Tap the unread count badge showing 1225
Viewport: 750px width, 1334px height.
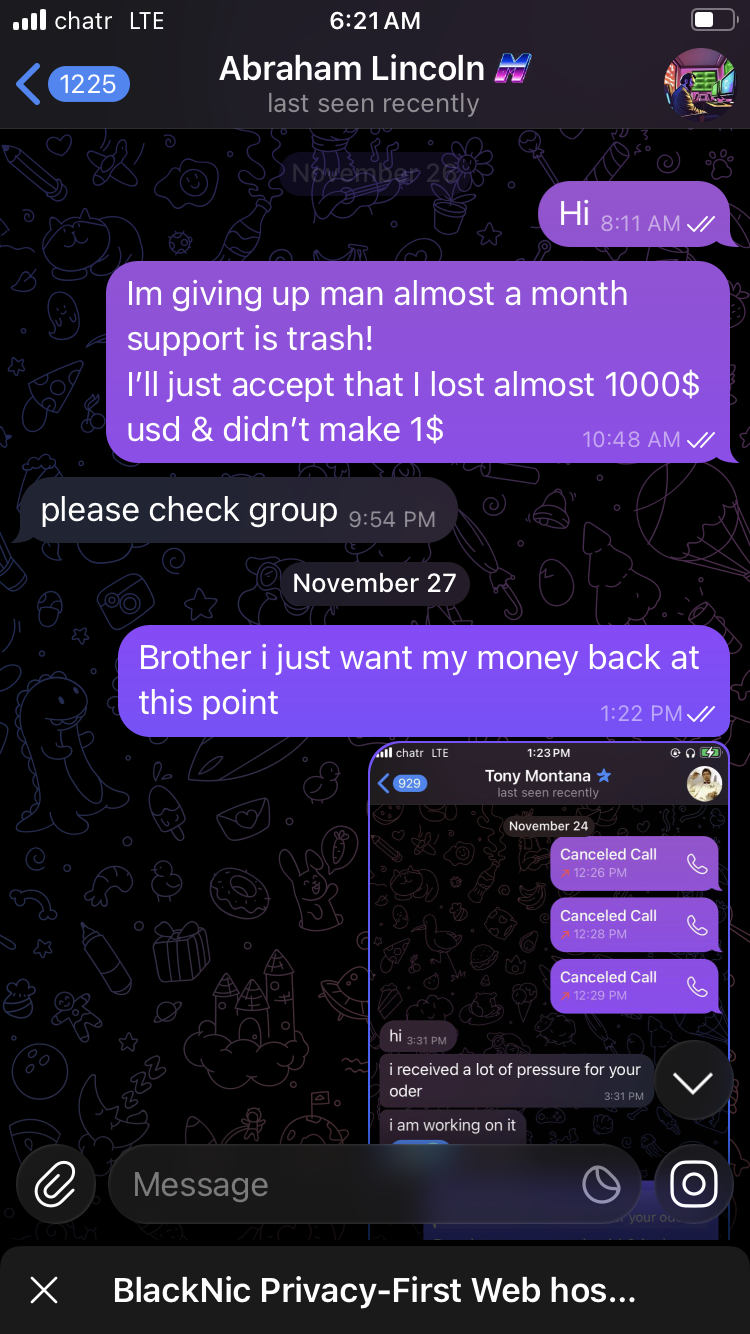[88, 84]
